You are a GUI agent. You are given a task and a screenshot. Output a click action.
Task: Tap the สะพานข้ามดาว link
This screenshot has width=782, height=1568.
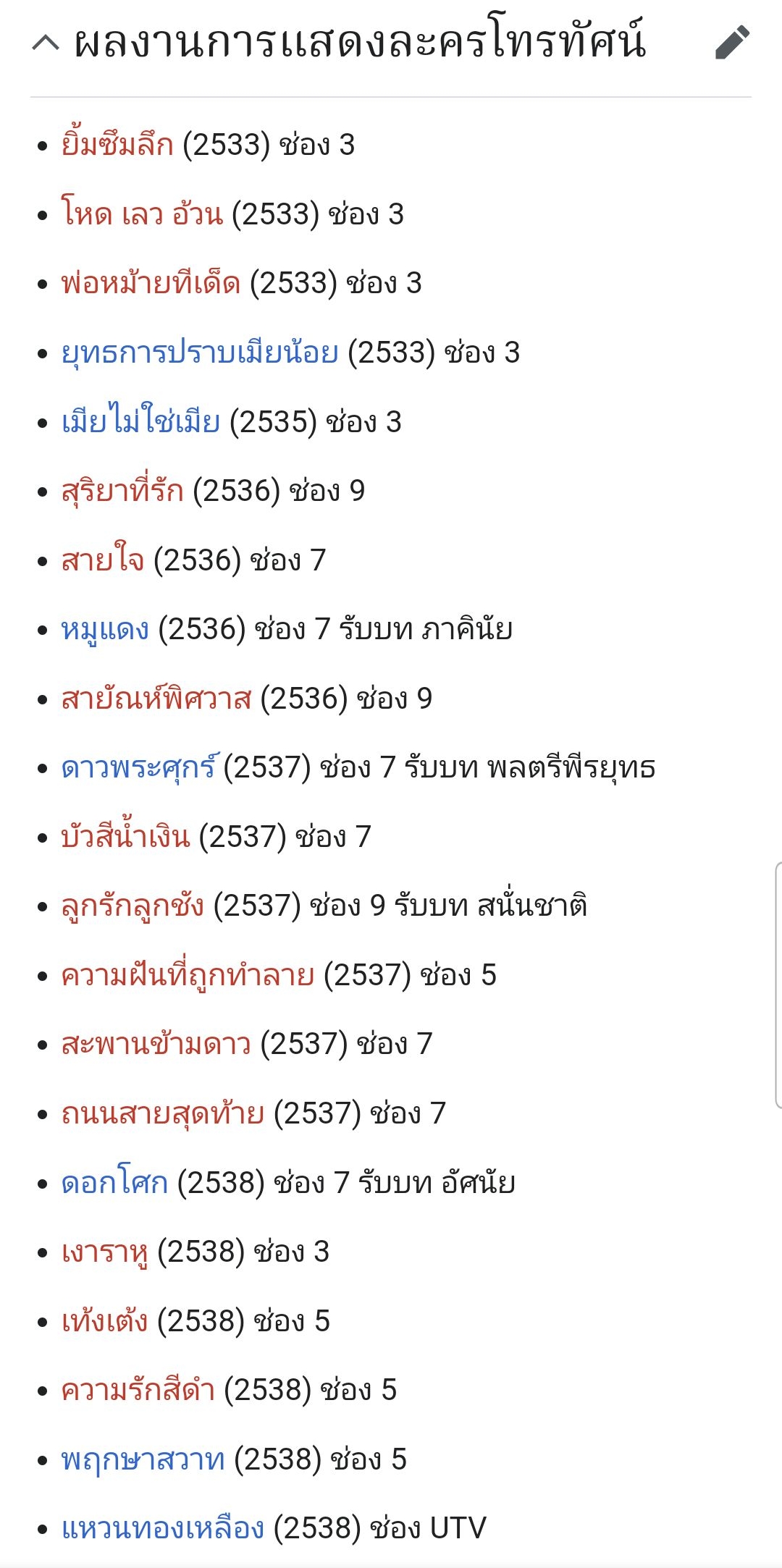pos(156,1044)
